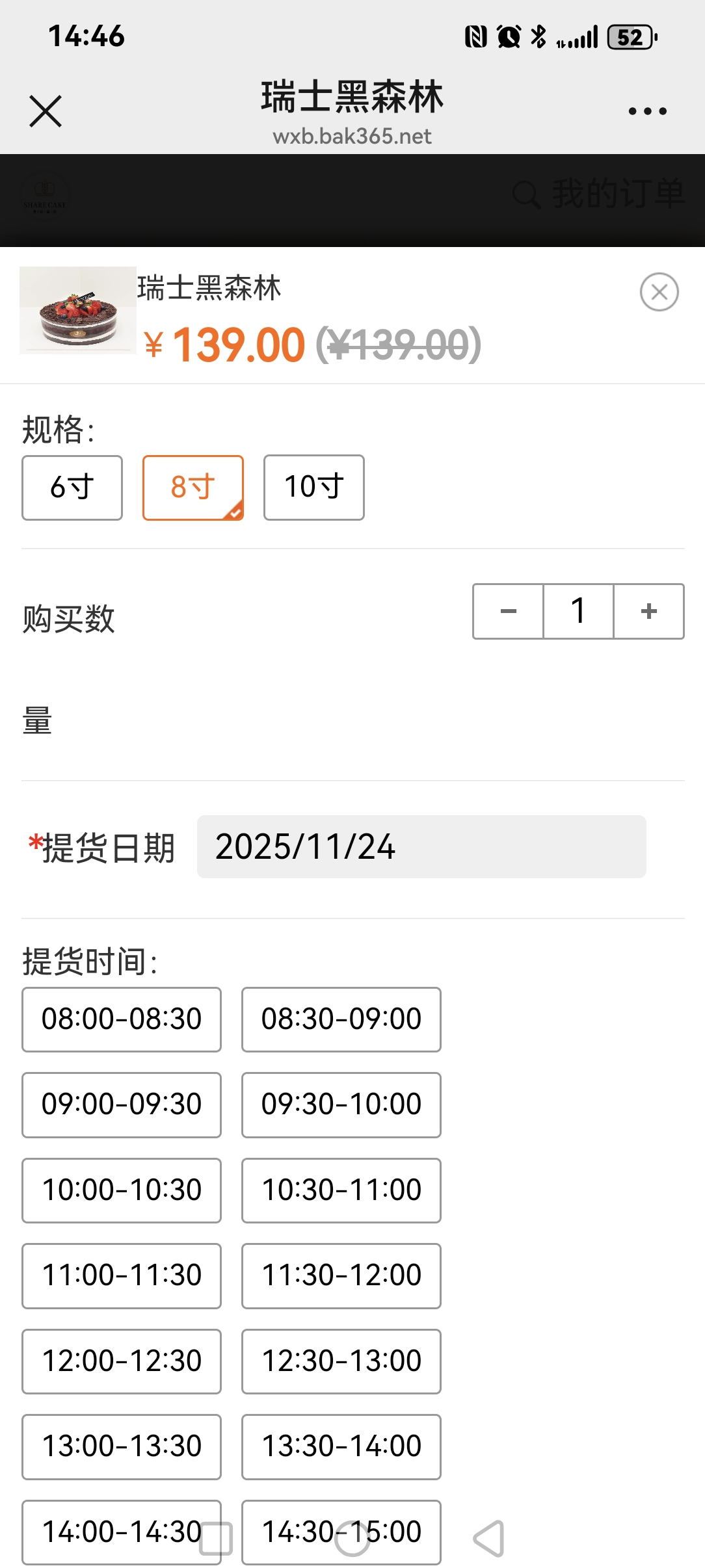Choose the 10寸 size option
Screen dimensions: 705x1568
314,488
